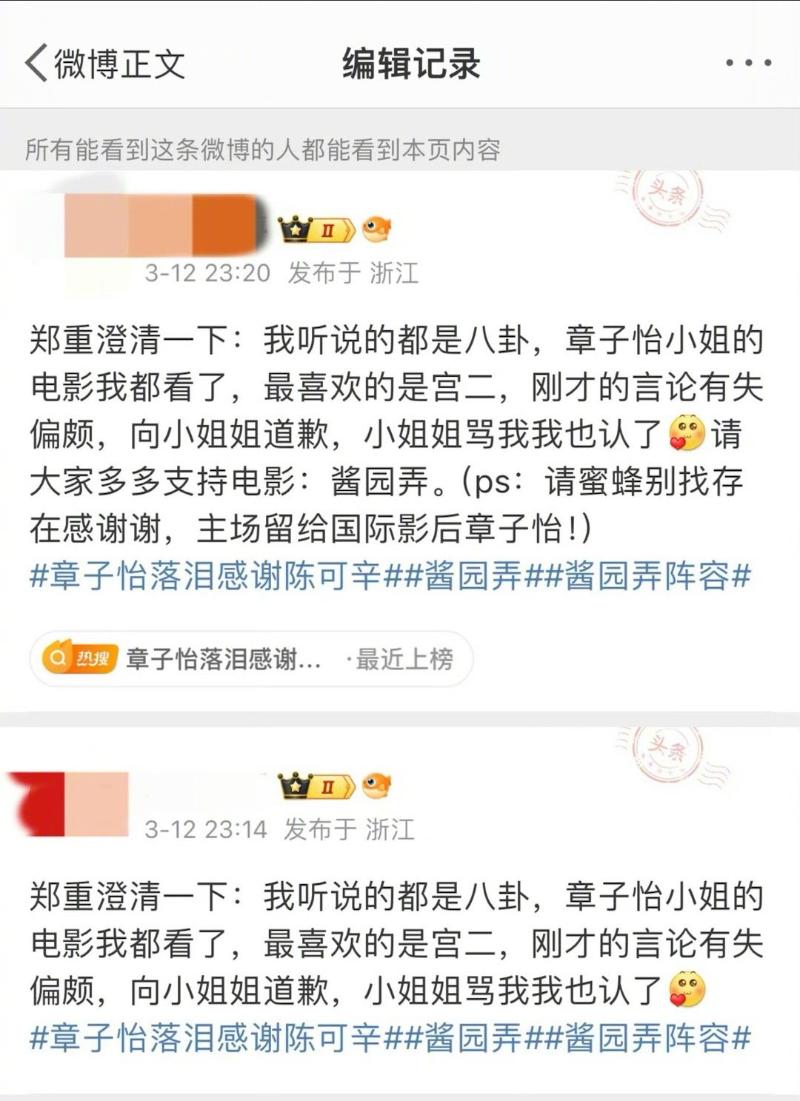The image size is (800, 1101).
Task: Go back to 微博正文
Action: [x=105, y=63]
